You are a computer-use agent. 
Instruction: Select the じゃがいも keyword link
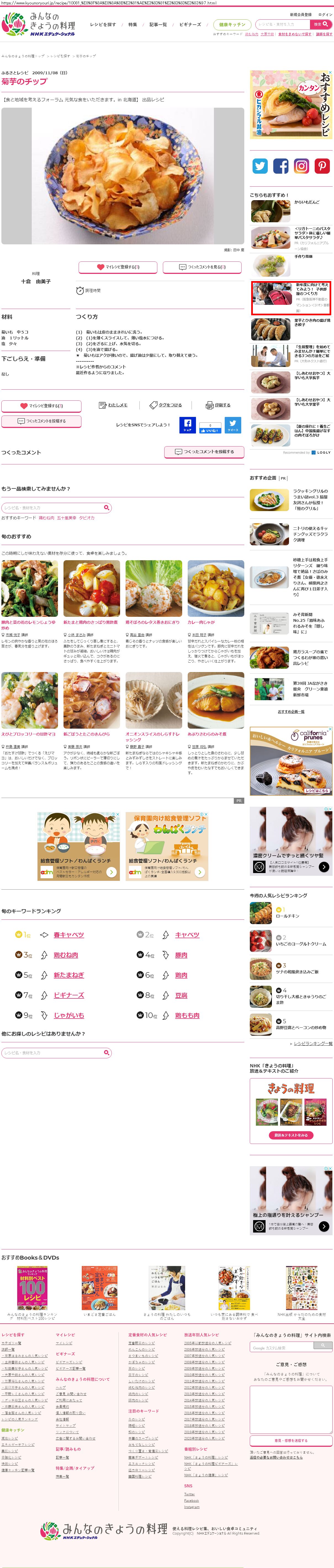click(x=69, y=1016)
